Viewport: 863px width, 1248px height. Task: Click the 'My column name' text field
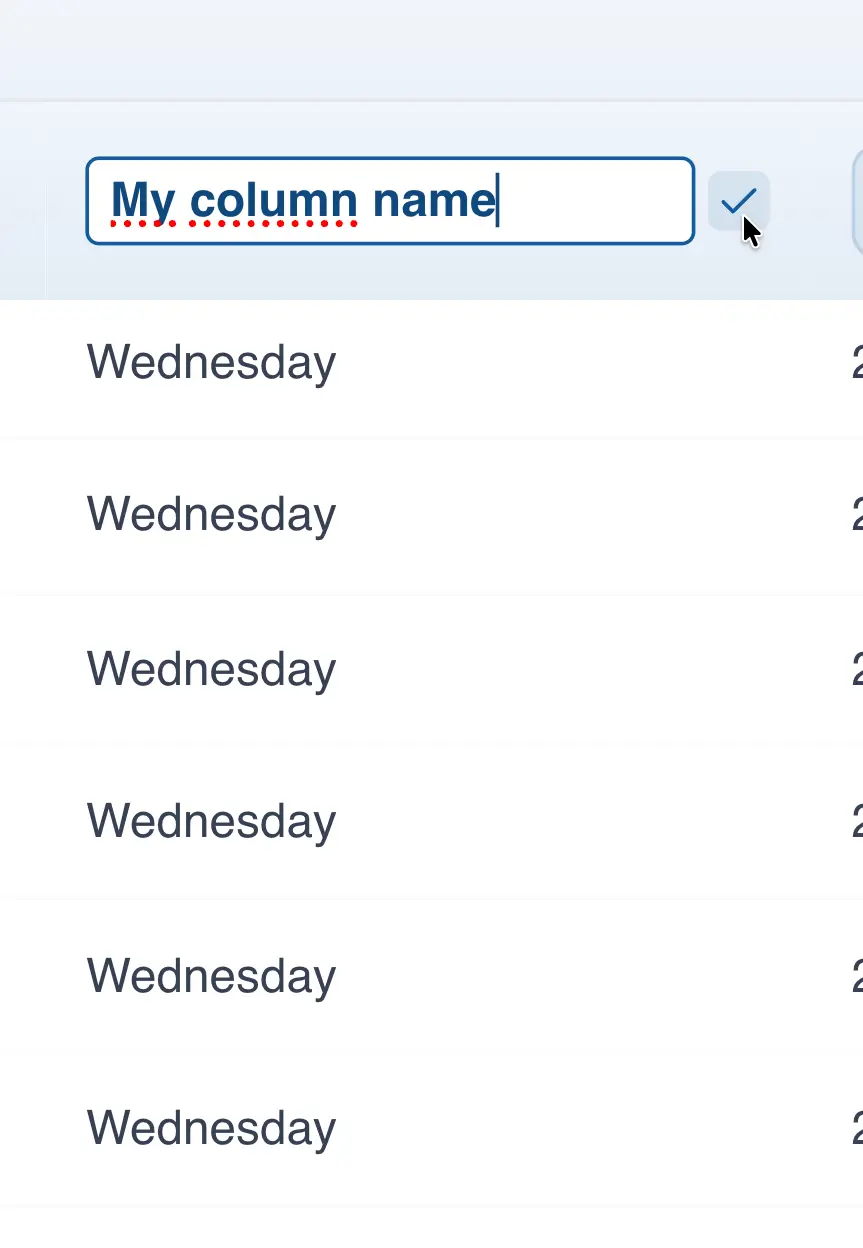click(x=390, y=200)
